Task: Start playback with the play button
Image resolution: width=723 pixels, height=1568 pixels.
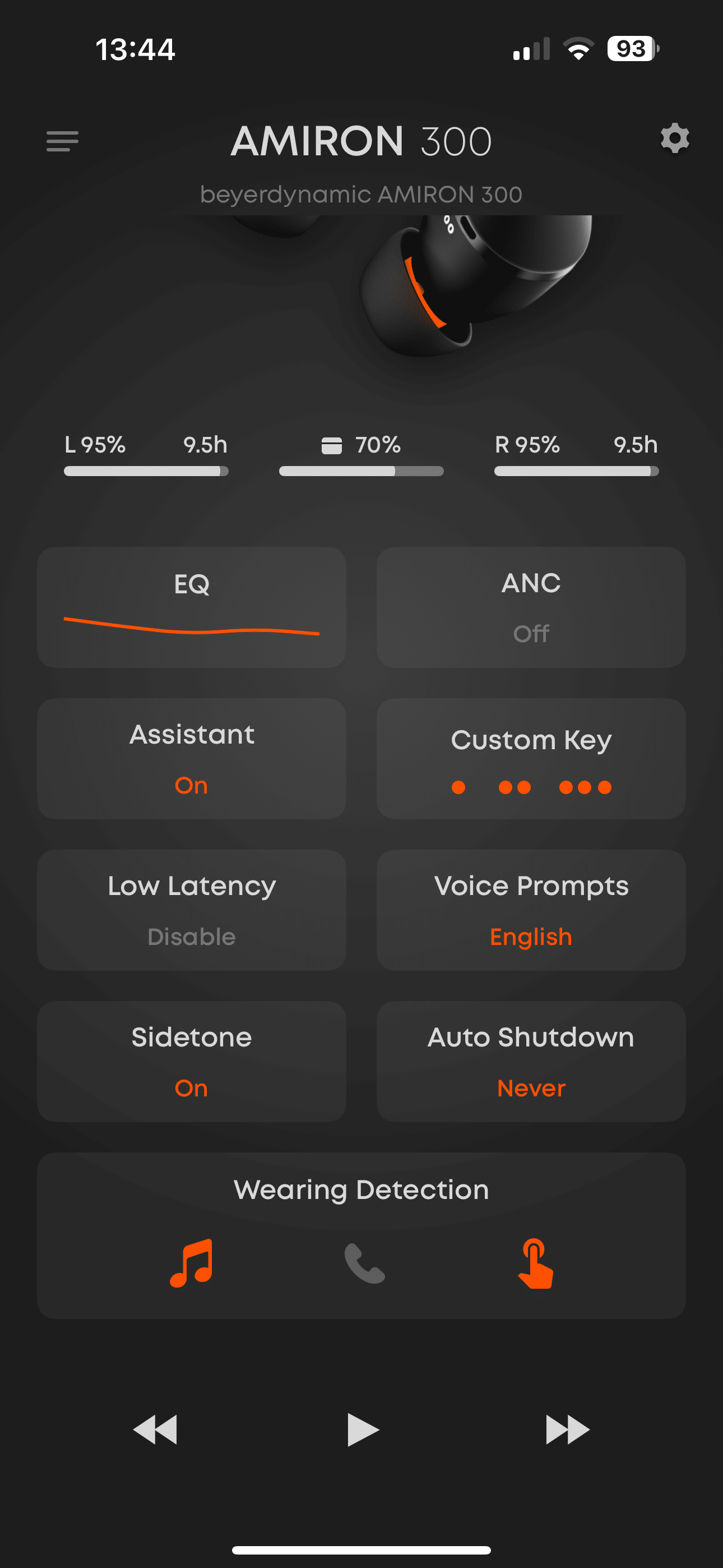Action: click(x=363, y=1429)
